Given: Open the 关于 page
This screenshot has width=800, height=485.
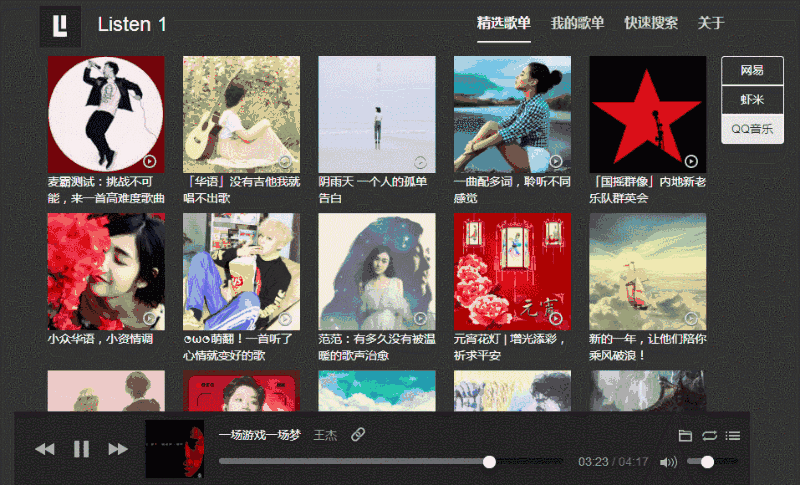Looking at the screenshot, I should (x=710, y=23).
